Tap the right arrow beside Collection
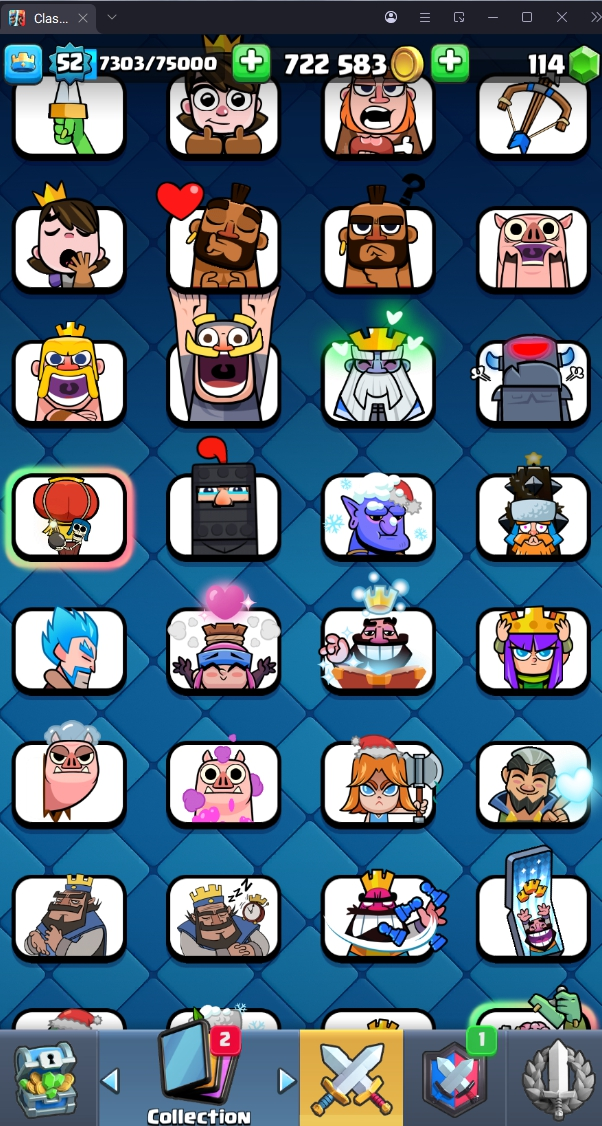 click(x=287, y=1080)
